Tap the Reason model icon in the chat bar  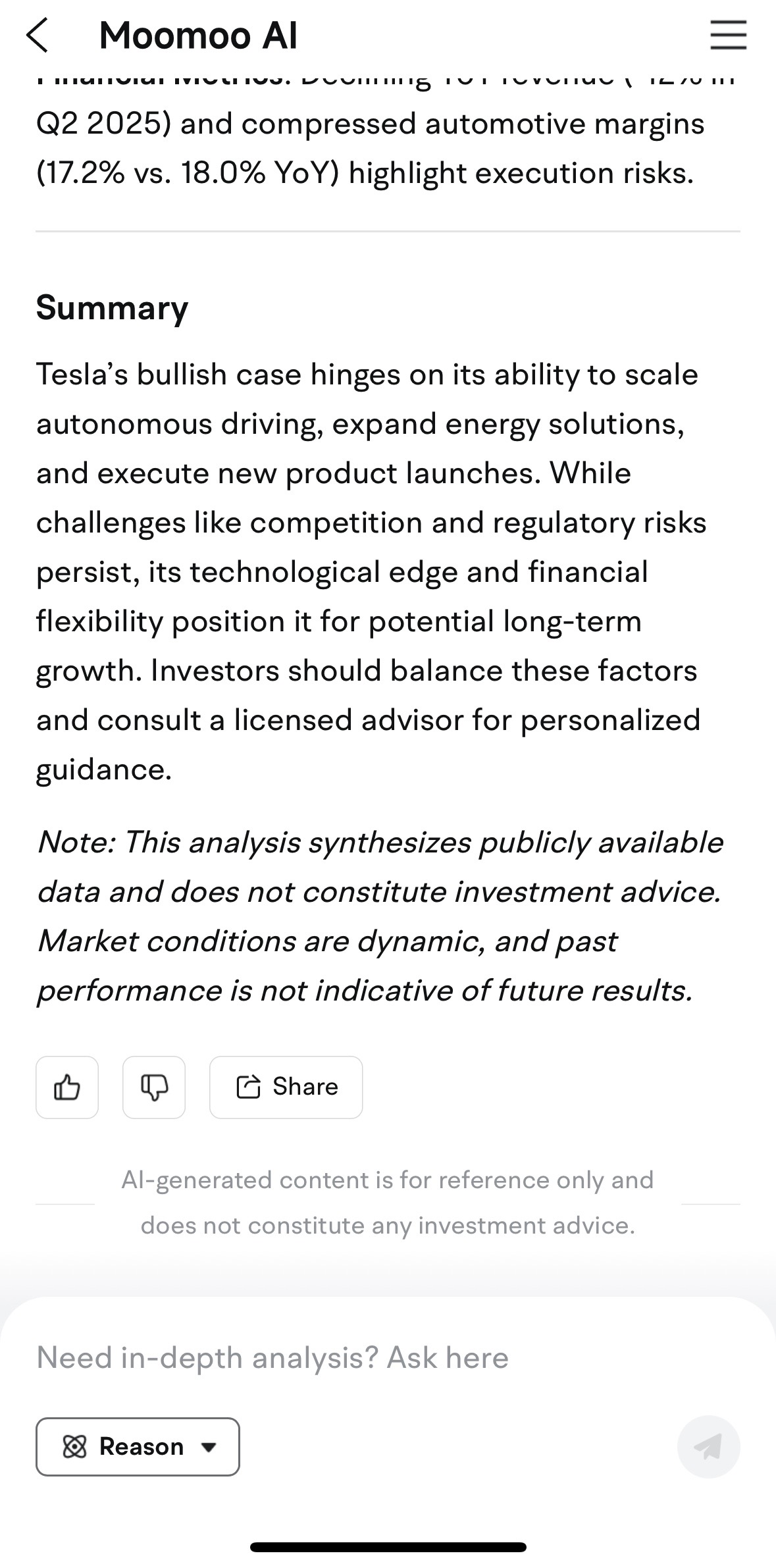(x=76, y=1447)
